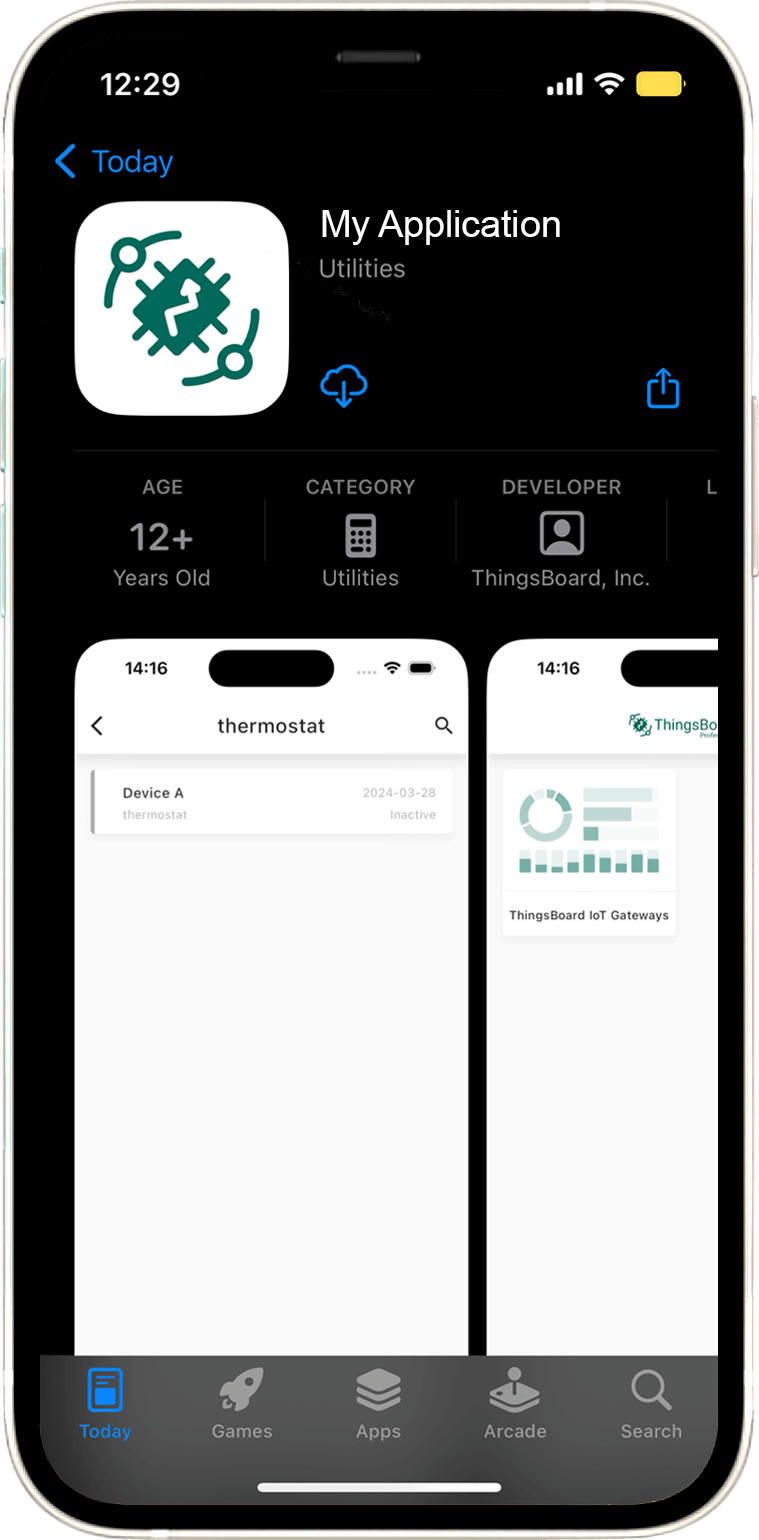Switch to the Today tab

105,1404
